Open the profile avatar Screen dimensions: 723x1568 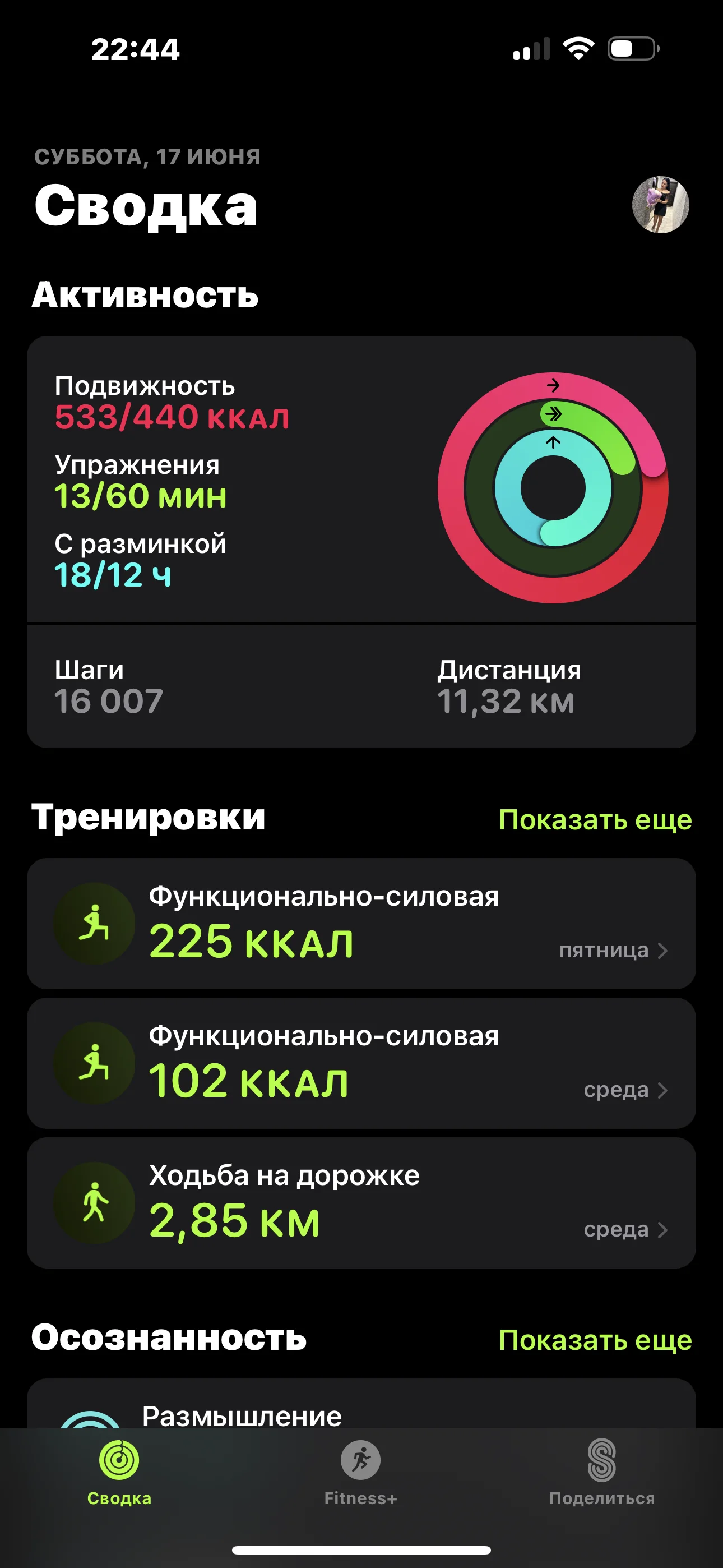[x=660, y=205]
